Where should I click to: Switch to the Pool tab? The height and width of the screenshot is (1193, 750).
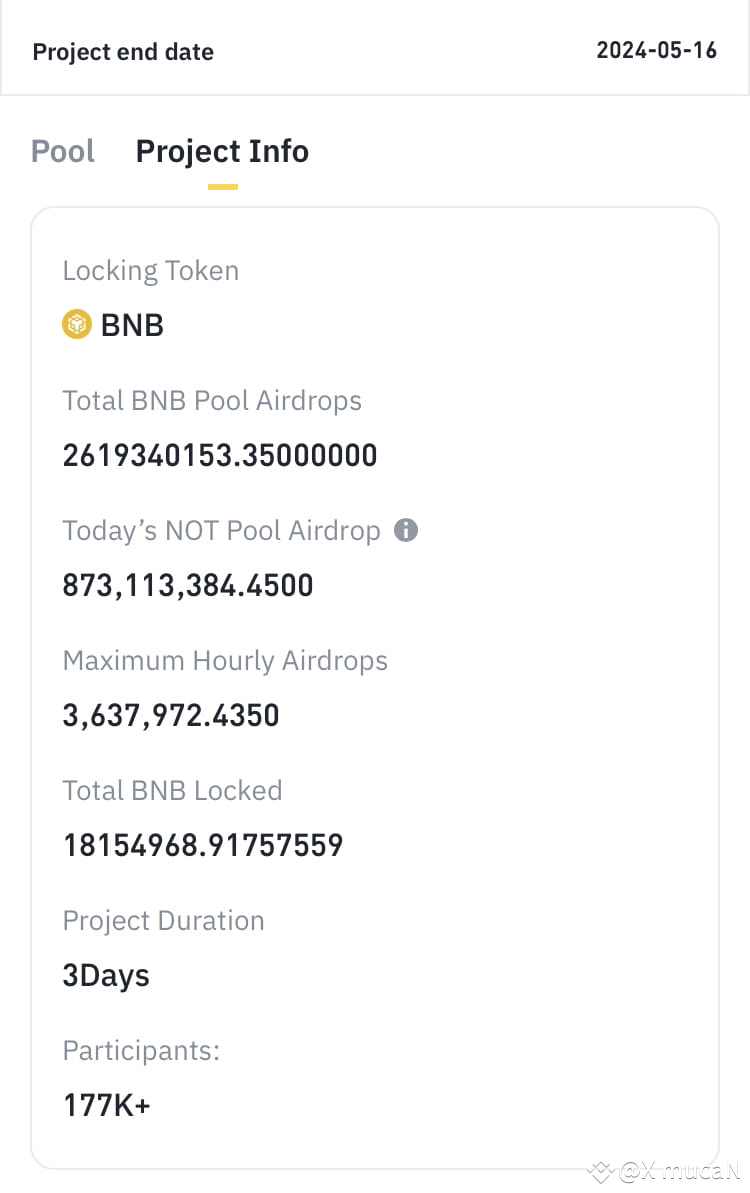[x=62, y=151]
